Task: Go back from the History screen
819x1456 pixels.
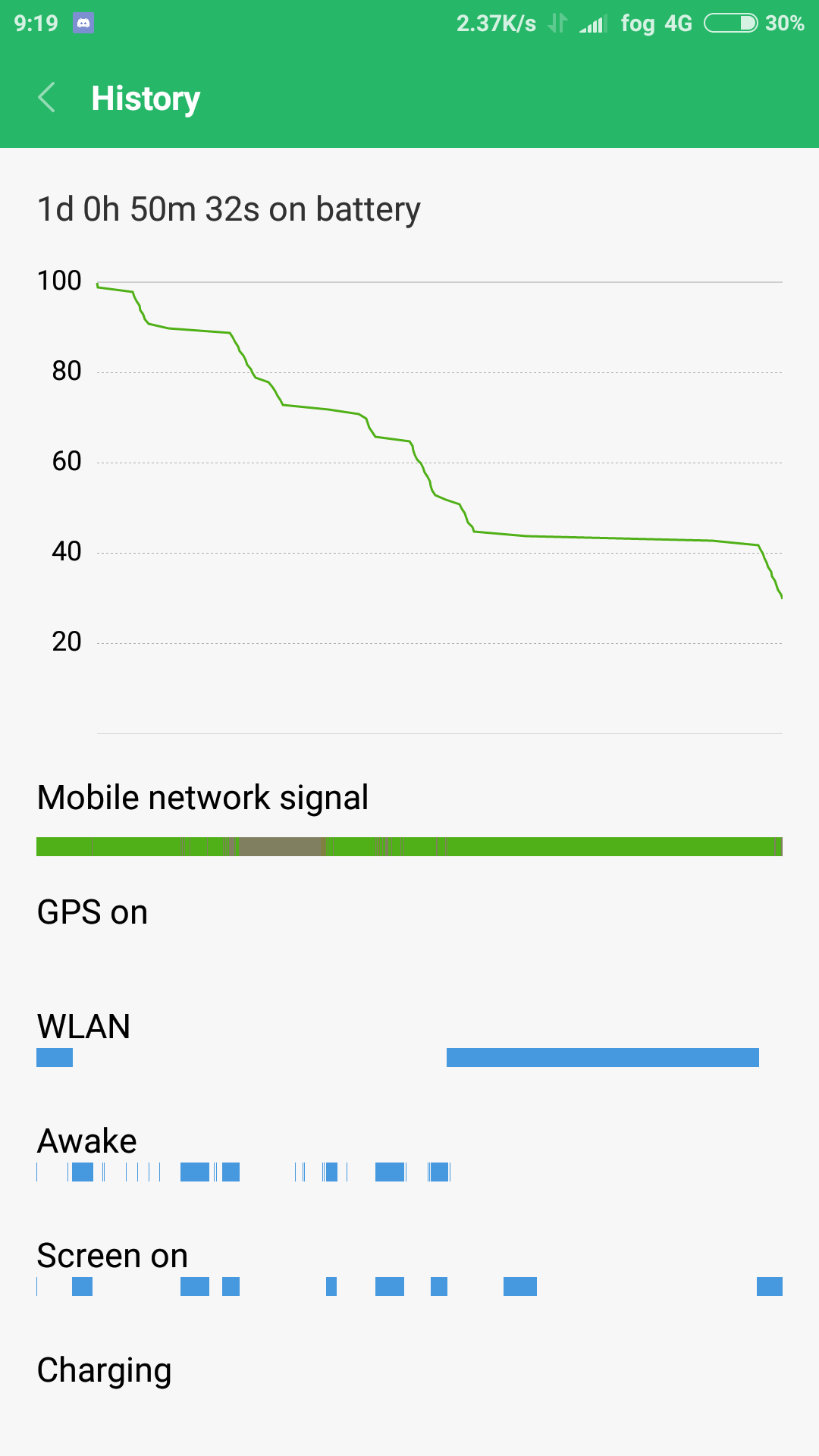Action: pyautogui.click(x=47, y=98)
